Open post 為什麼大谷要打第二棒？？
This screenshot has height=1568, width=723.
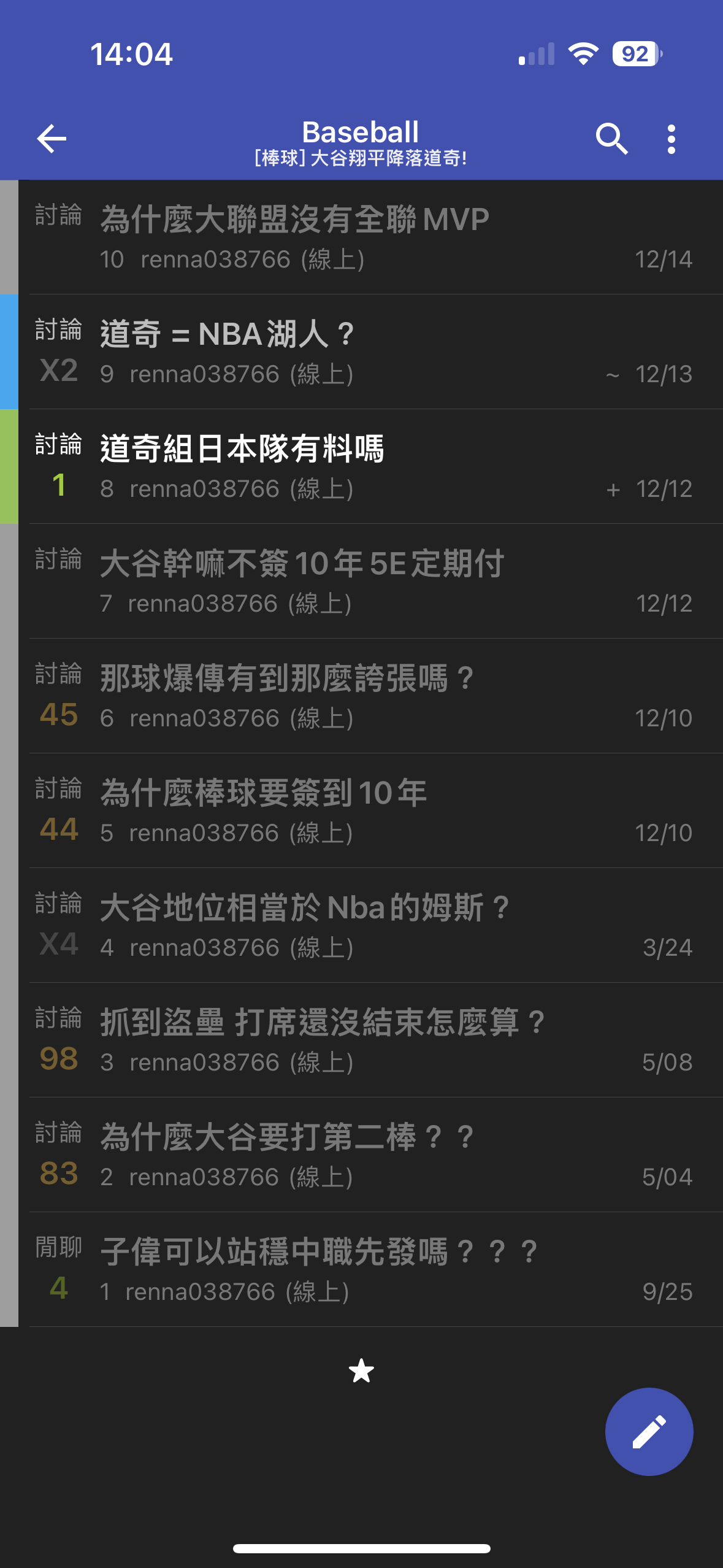tap(370, 1155)
